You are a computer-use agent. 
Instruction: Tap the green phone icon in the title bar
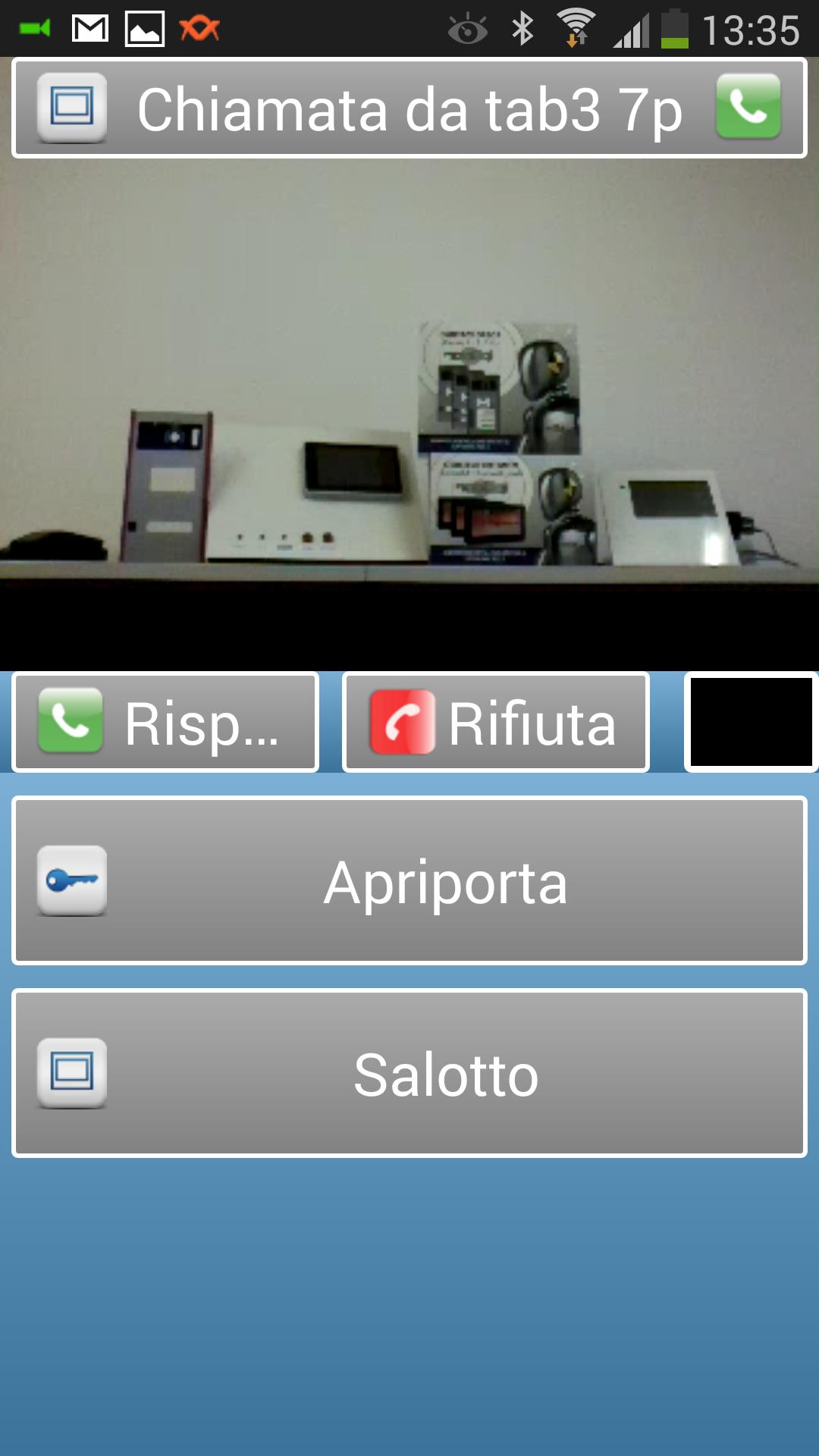click(747, 108)
